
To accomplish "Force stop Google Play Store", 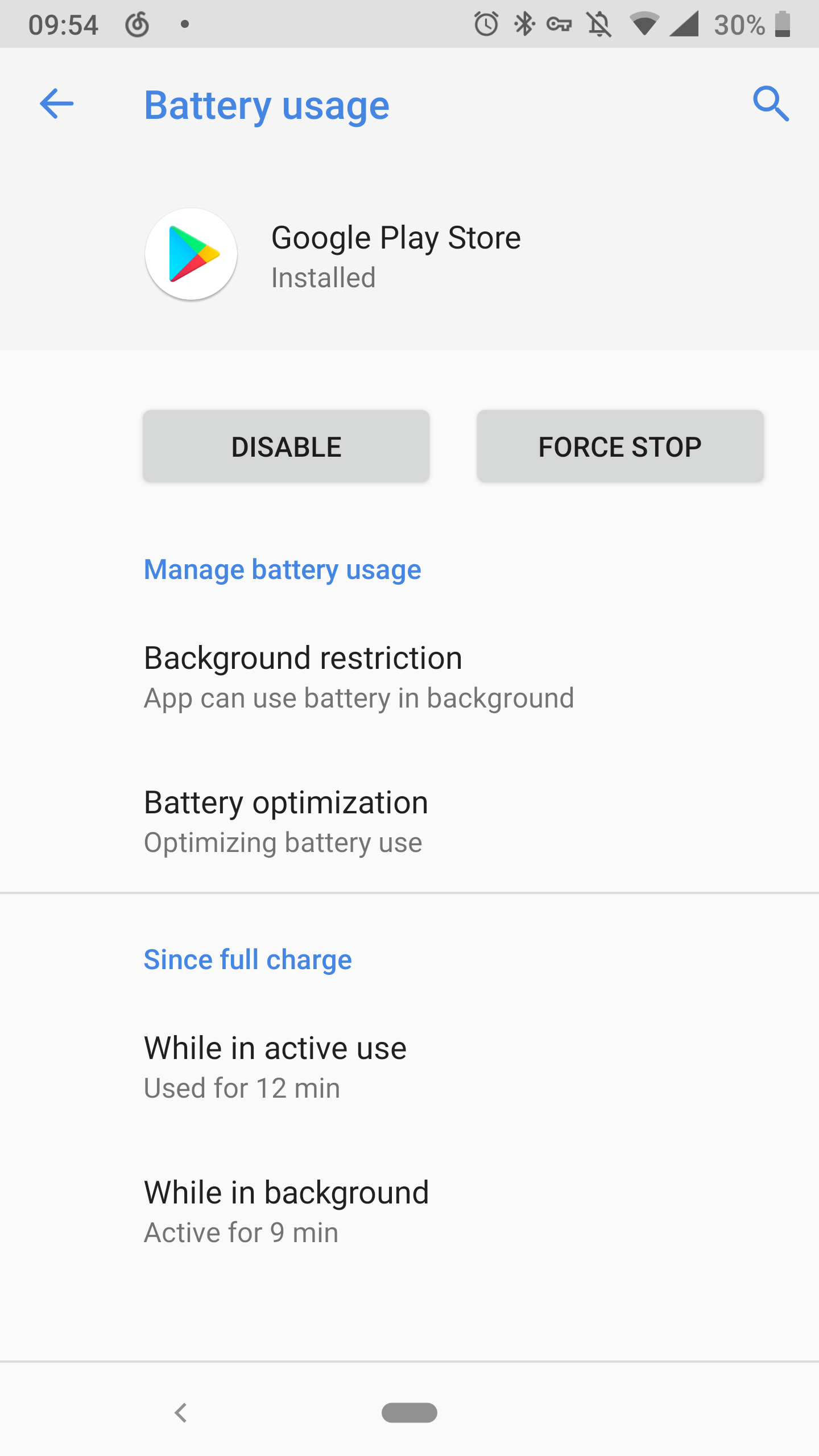I will point(620,446).
